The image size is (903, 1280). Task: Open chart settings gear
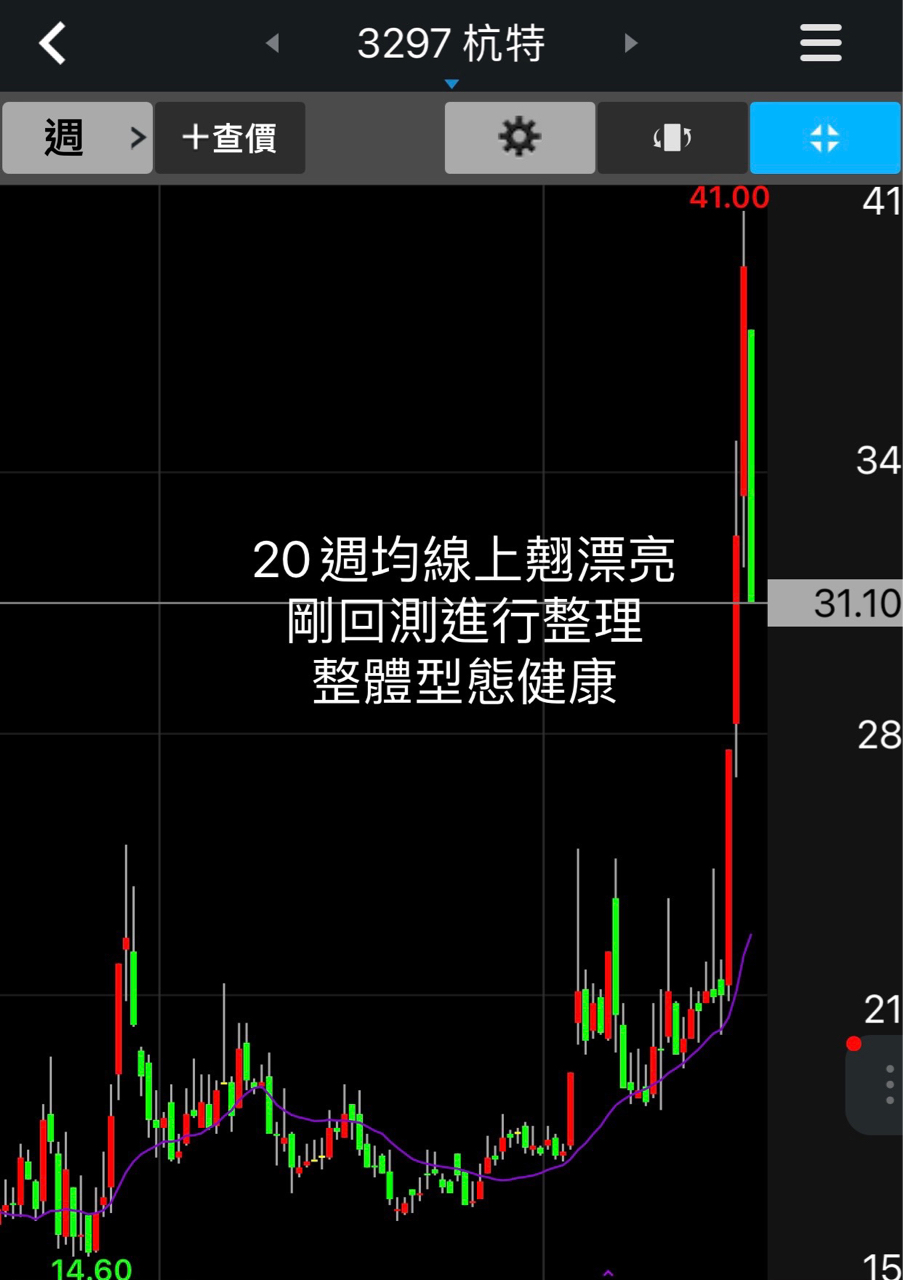click(x=520, y=138)
